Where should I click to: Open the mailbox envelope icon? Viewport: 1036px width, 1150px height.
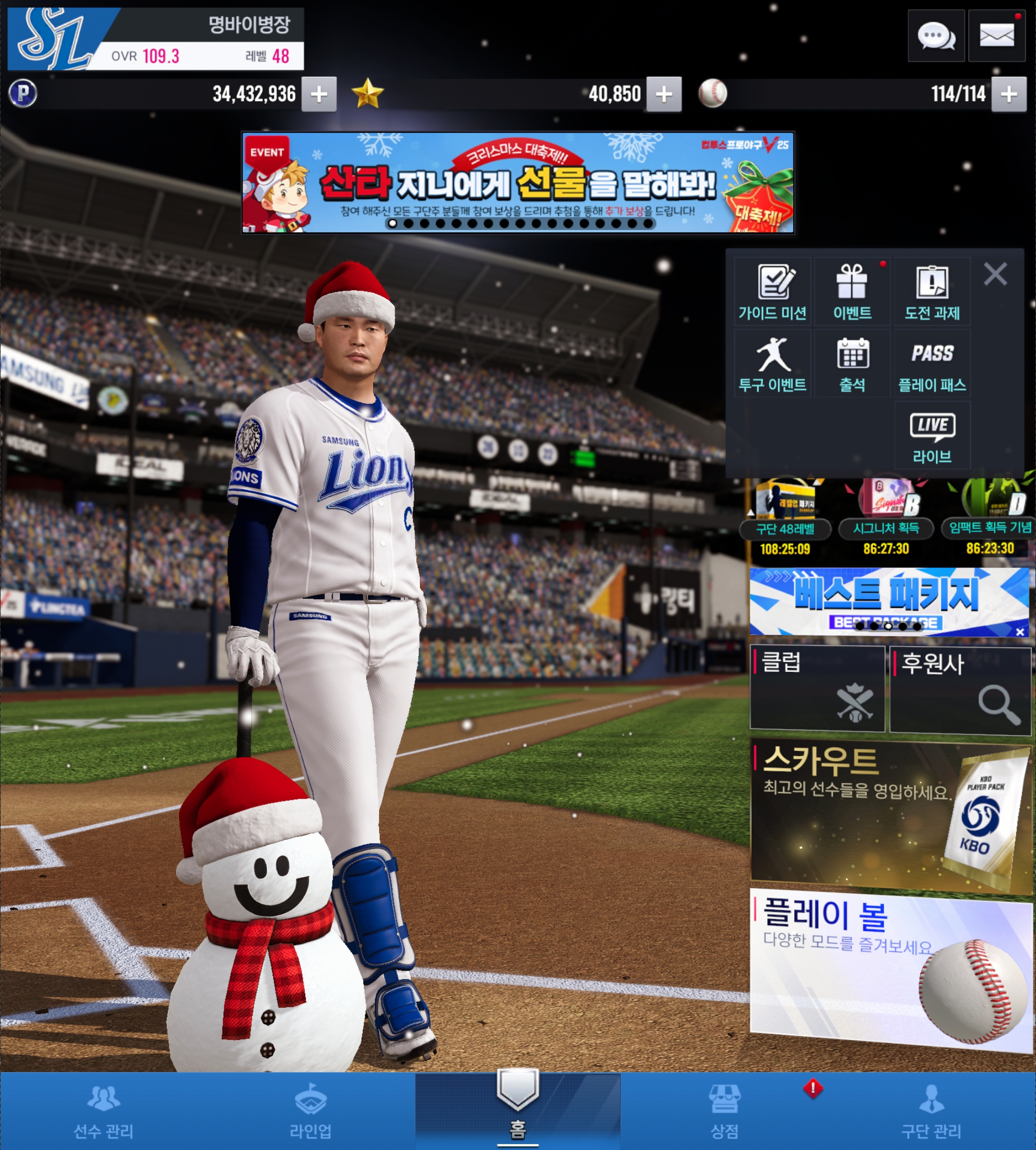pyautogui.click(x=996, y=36)
